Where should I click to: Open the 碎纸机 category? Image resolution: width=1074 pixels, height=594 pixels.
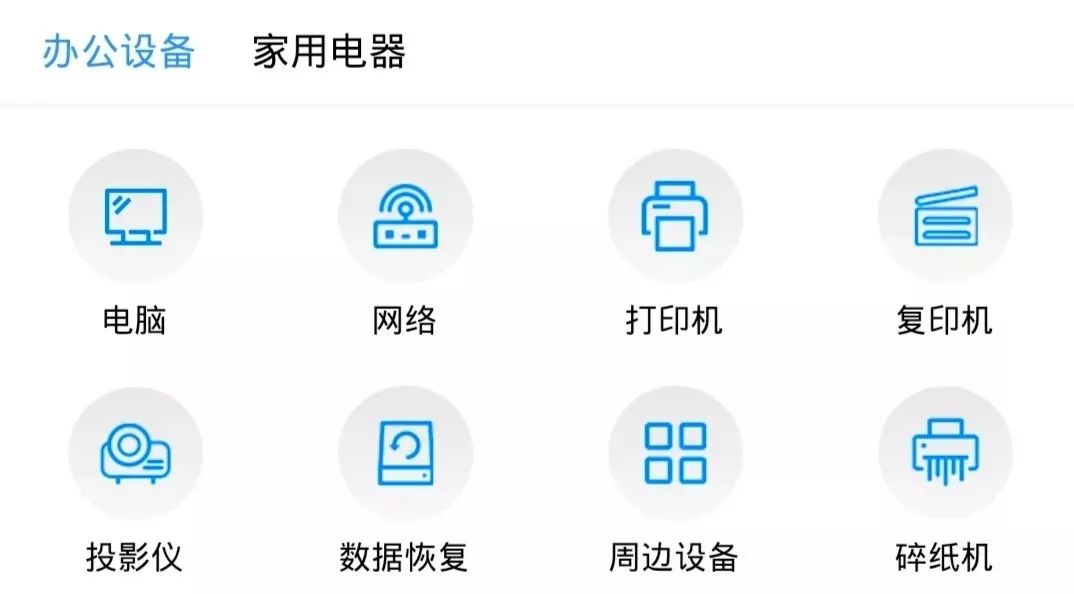[x=945, y=454]
